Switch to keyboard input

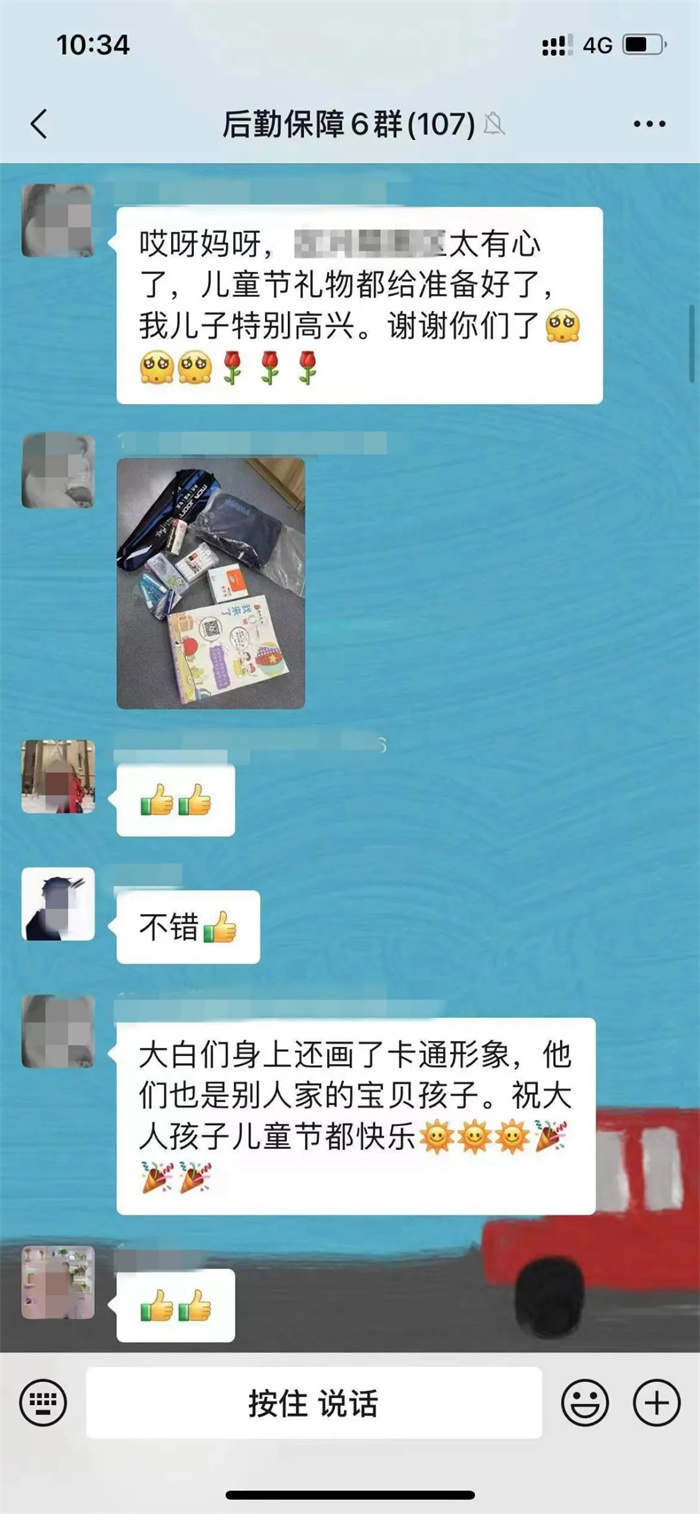(43, 1403)
